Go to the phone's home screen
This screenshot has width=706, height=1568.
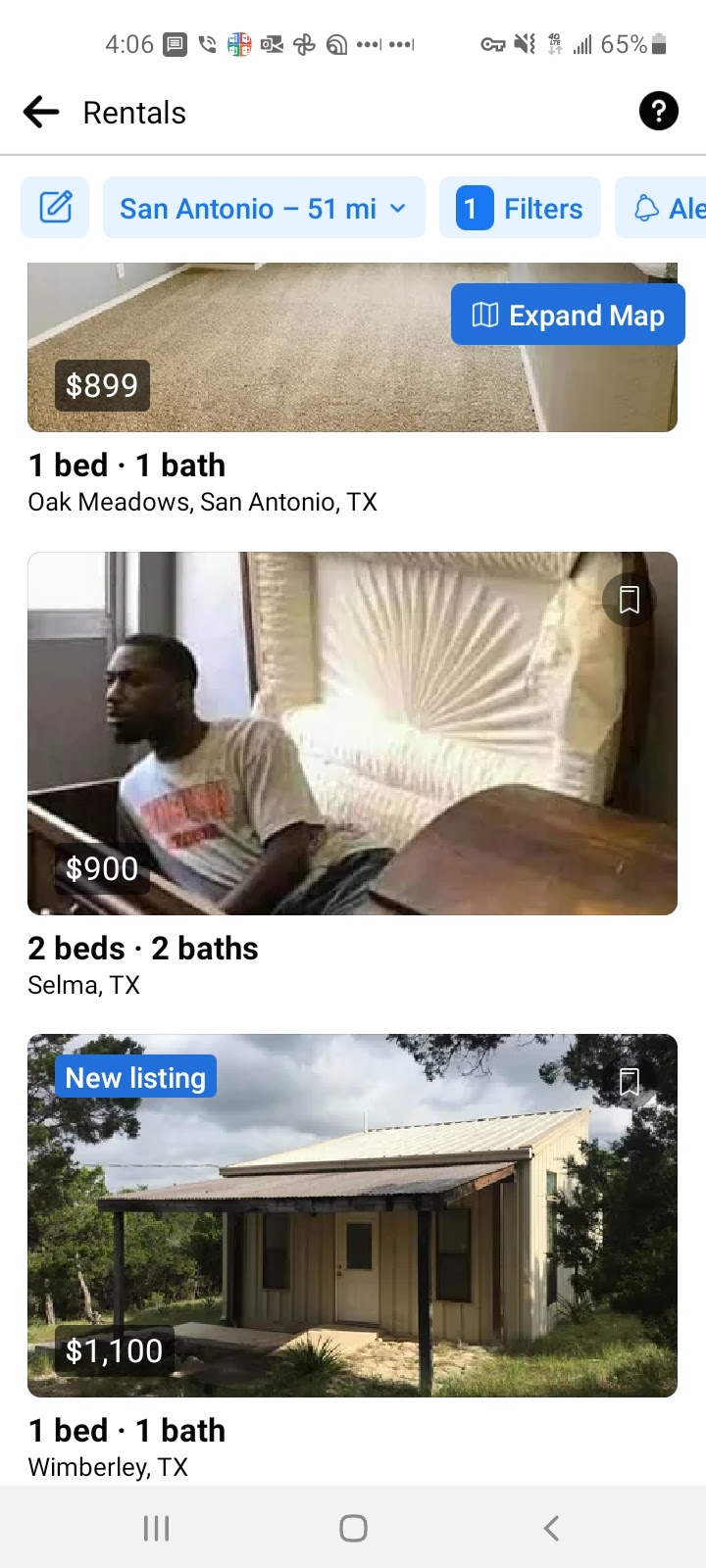coord(353,1528)
